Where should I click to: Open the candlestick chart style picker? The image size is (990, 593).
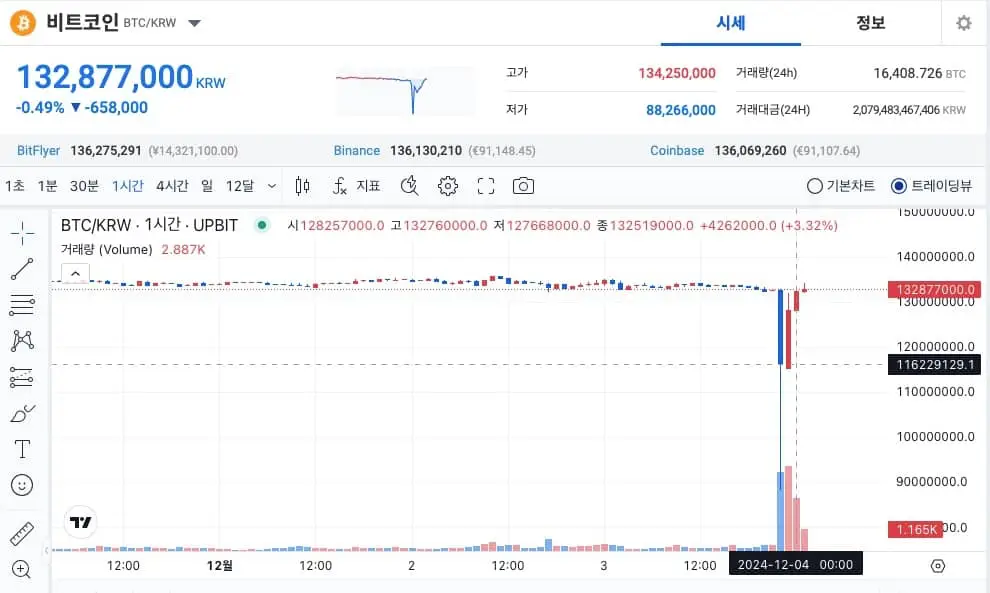coord(303,186)
